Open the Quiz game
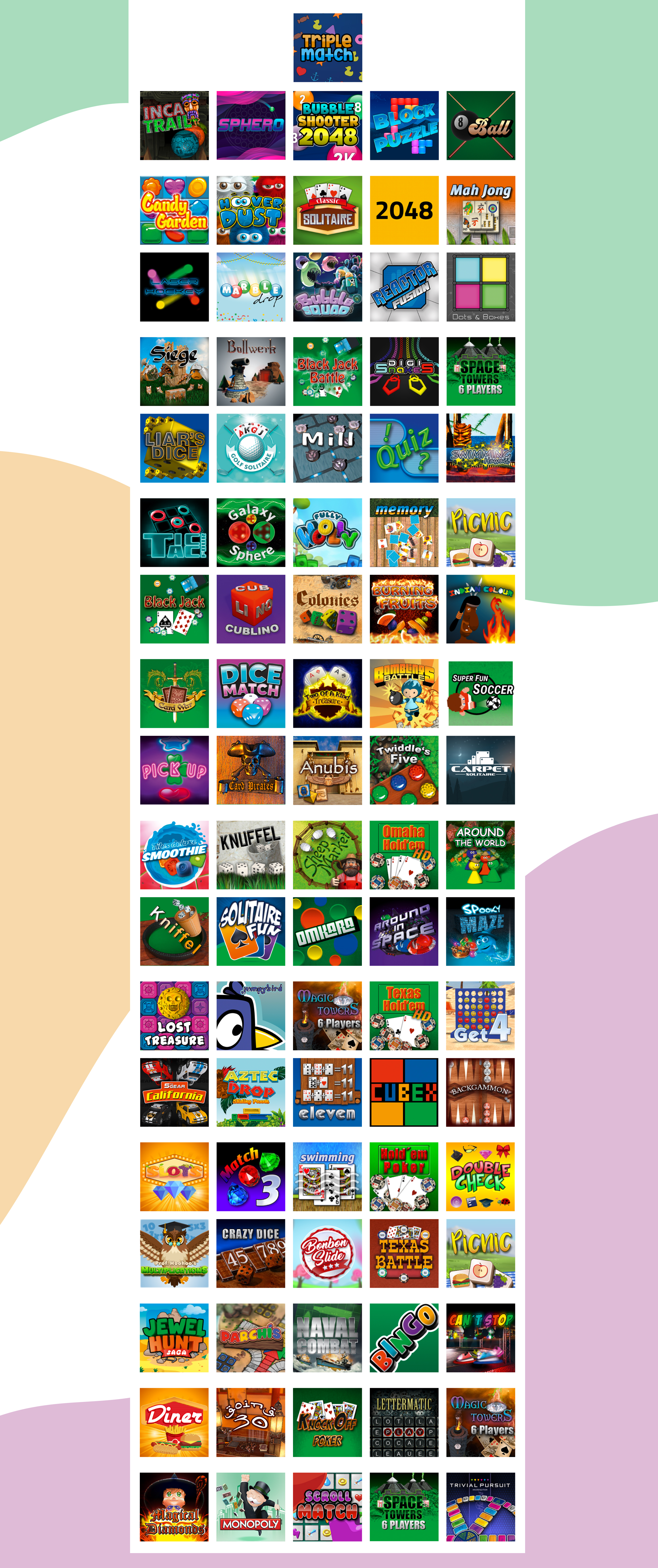Screen dimensions: 658x1568 [x=404, y=448]
